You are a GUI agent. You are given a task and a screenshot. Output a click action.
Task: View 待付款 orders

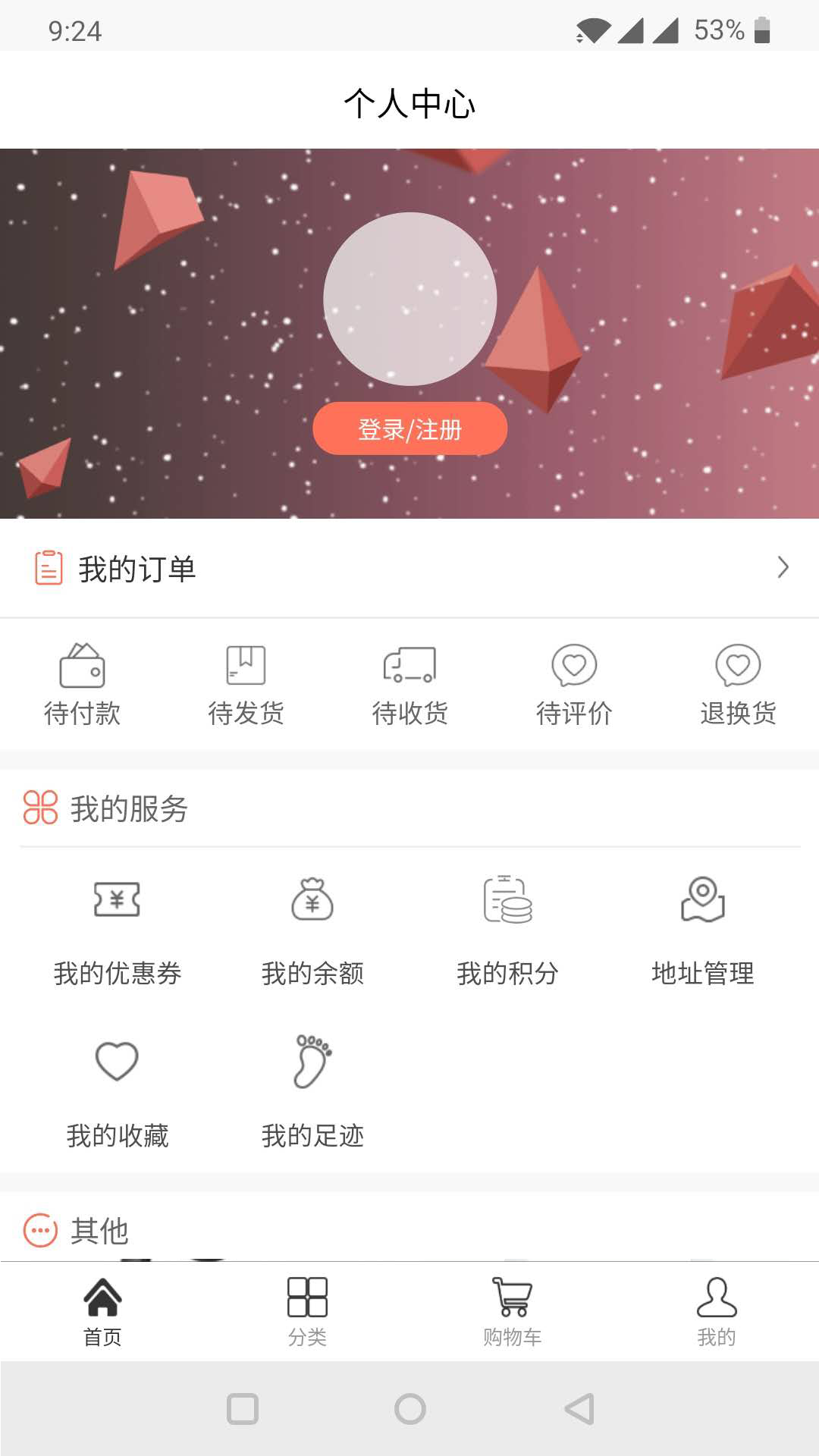(82, 684)
